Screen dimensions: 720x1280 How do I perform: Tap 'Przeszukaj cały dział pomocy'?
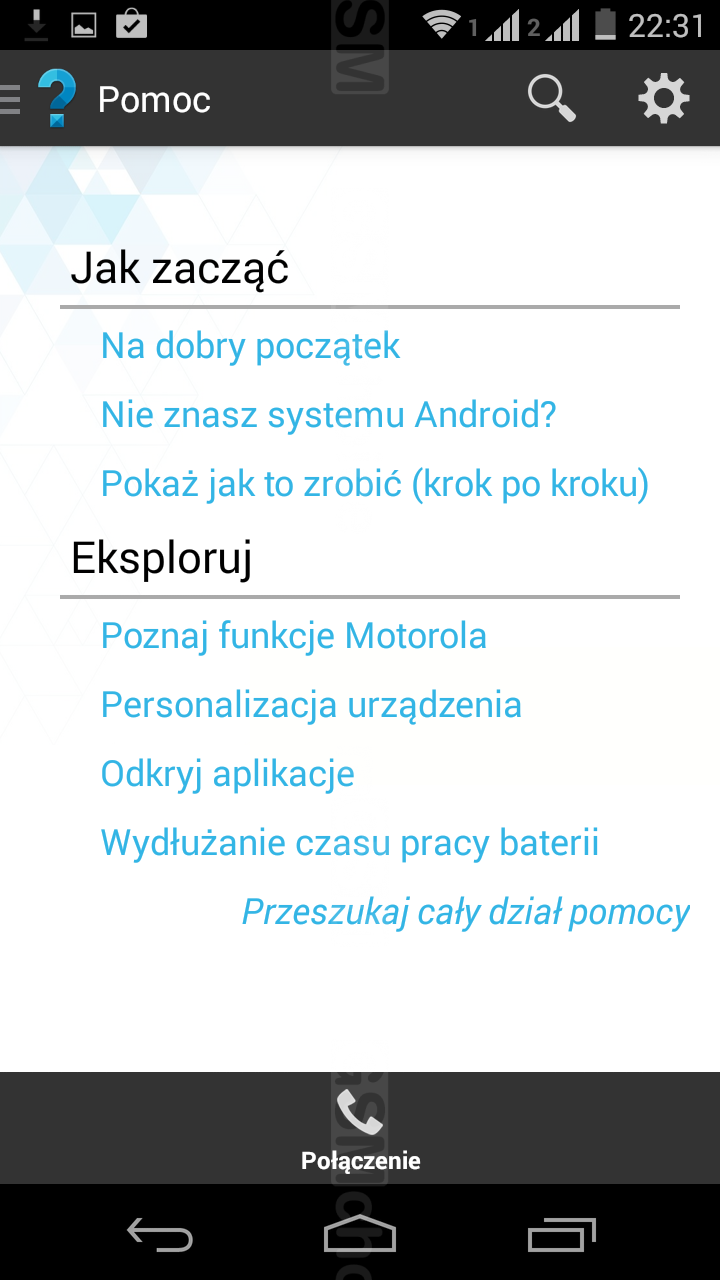click(466, 912)
